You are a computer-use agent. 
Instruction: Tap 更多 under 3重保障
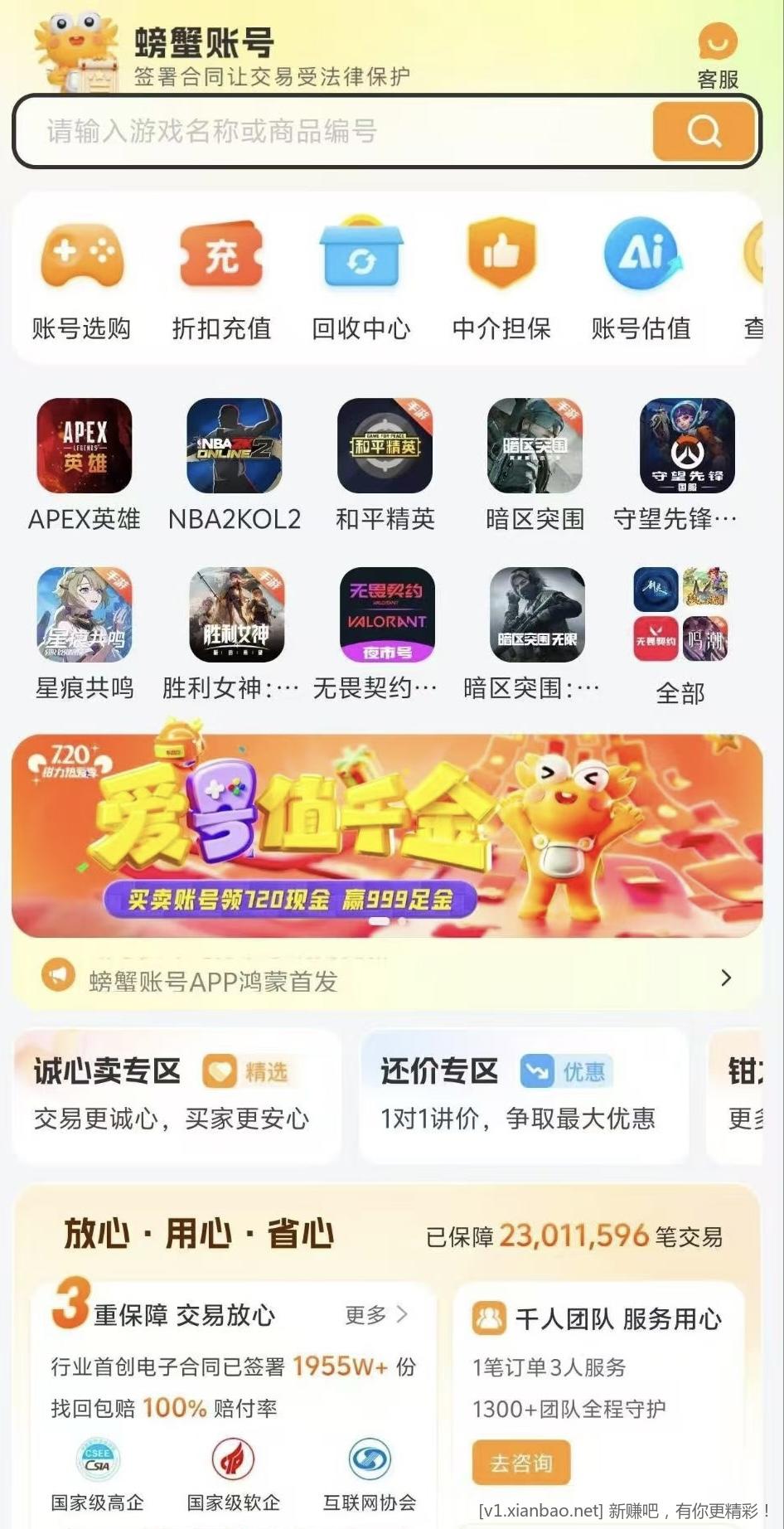click(x=375, y=1314)
